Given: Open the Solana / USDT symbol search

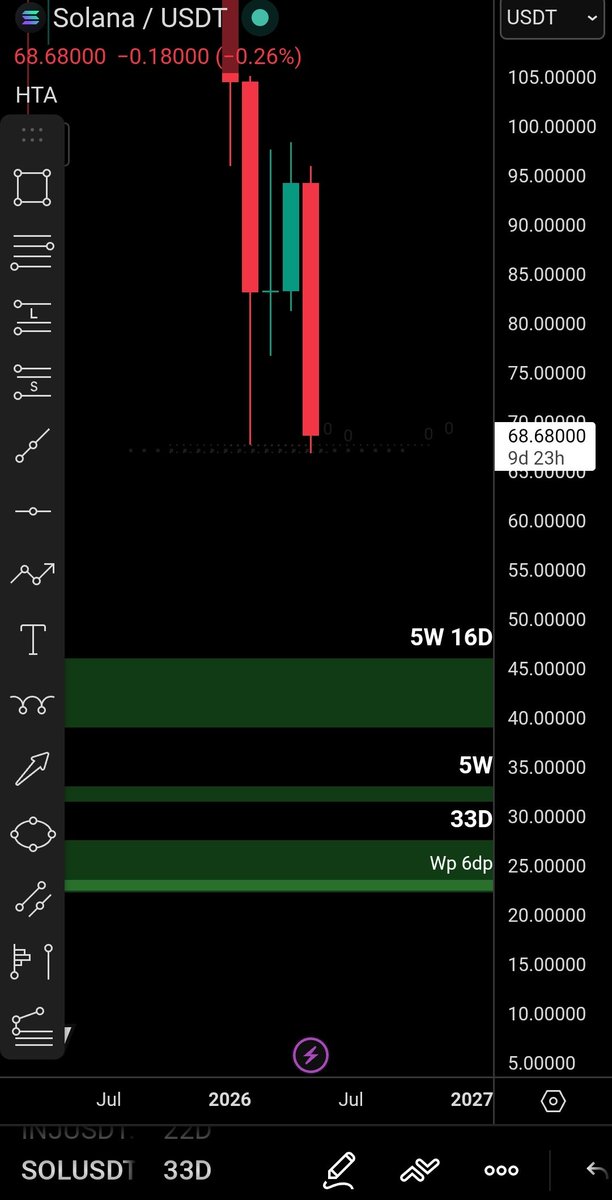Looking at the screenshot, I should click(x=140, y=17).
